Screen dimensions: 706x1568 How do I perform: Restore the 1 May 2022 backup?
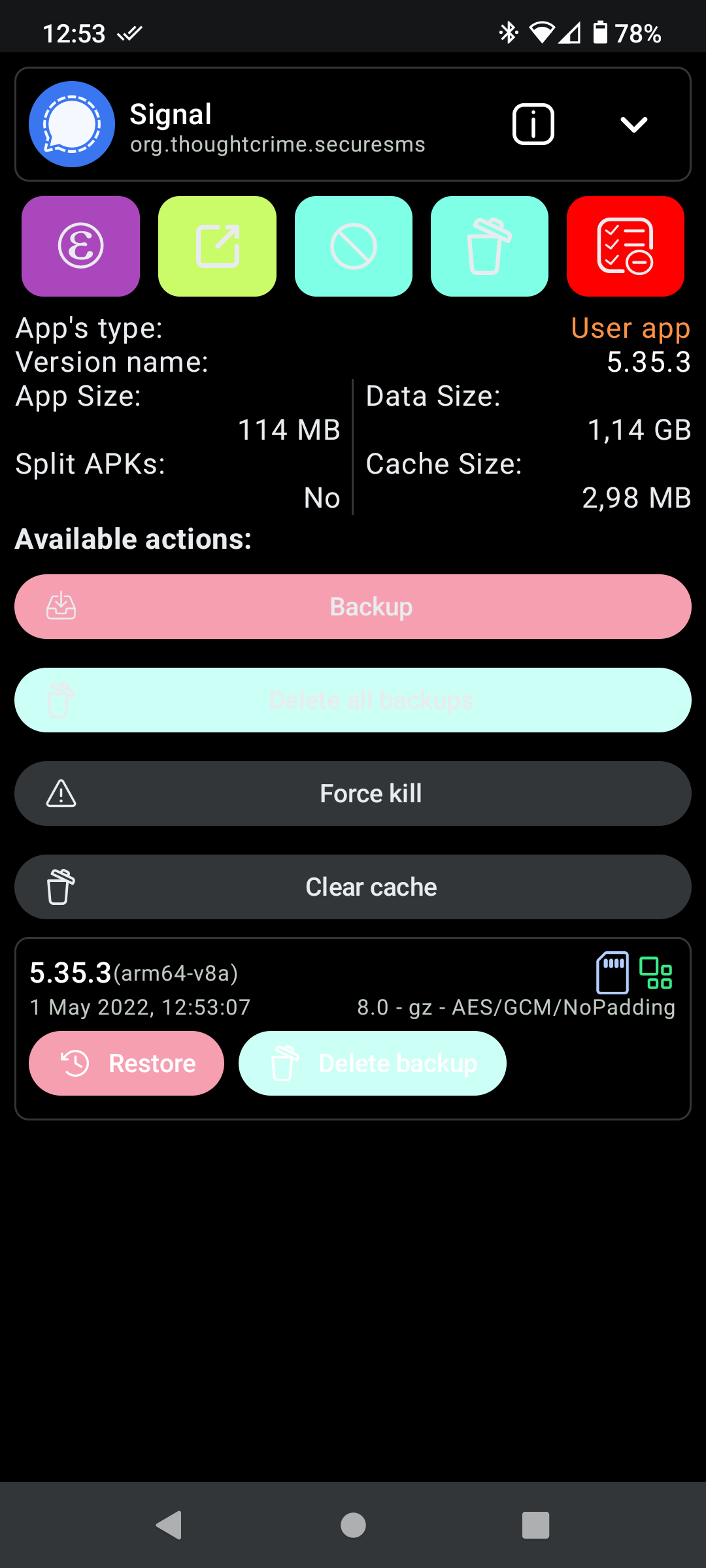[x=126, y=1063]
